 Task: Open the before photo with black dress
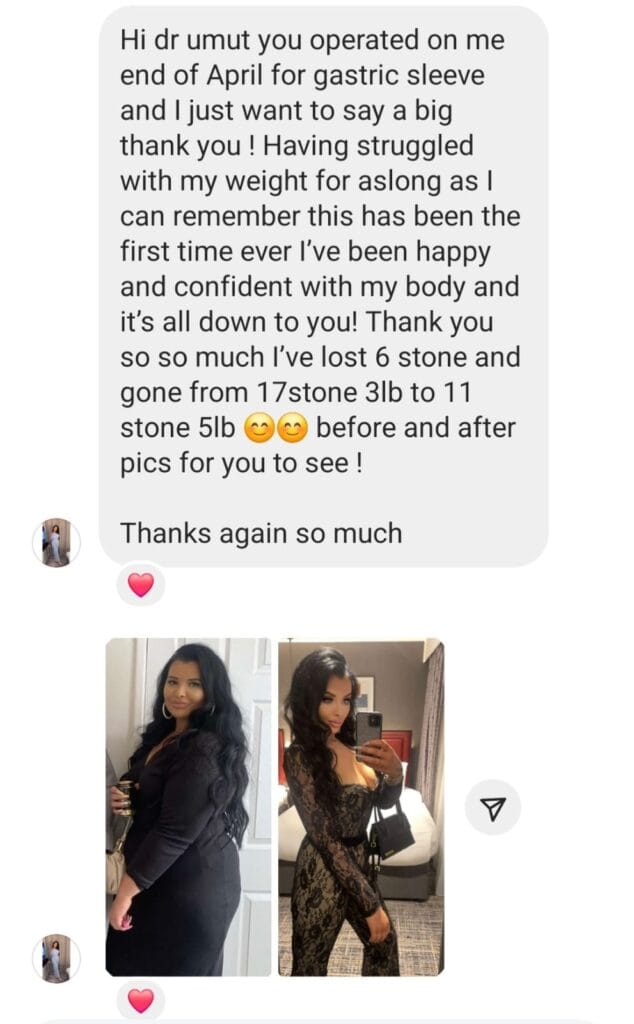[x=188, y=807]
